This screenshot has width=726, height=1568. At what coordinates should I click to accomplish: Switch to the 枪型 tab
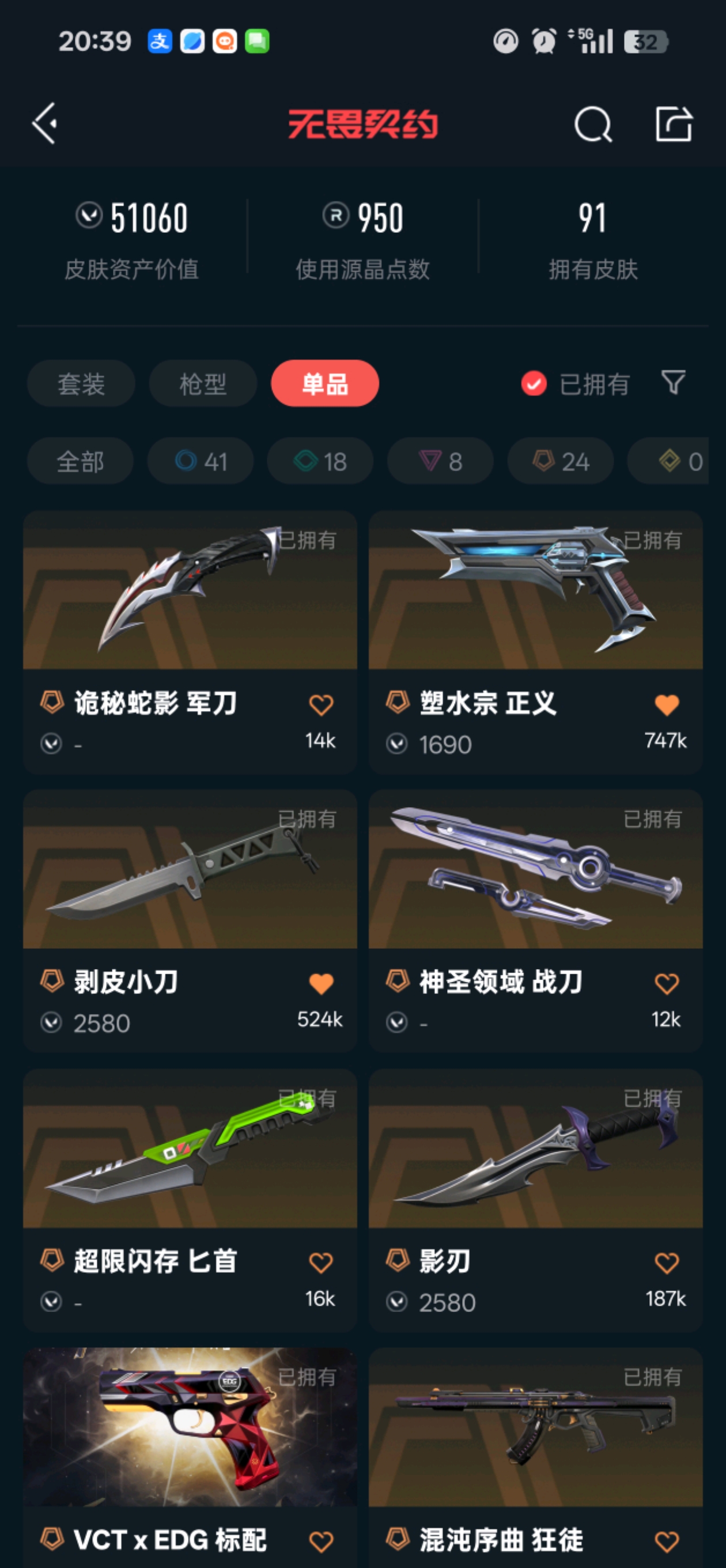coord(203,383)
